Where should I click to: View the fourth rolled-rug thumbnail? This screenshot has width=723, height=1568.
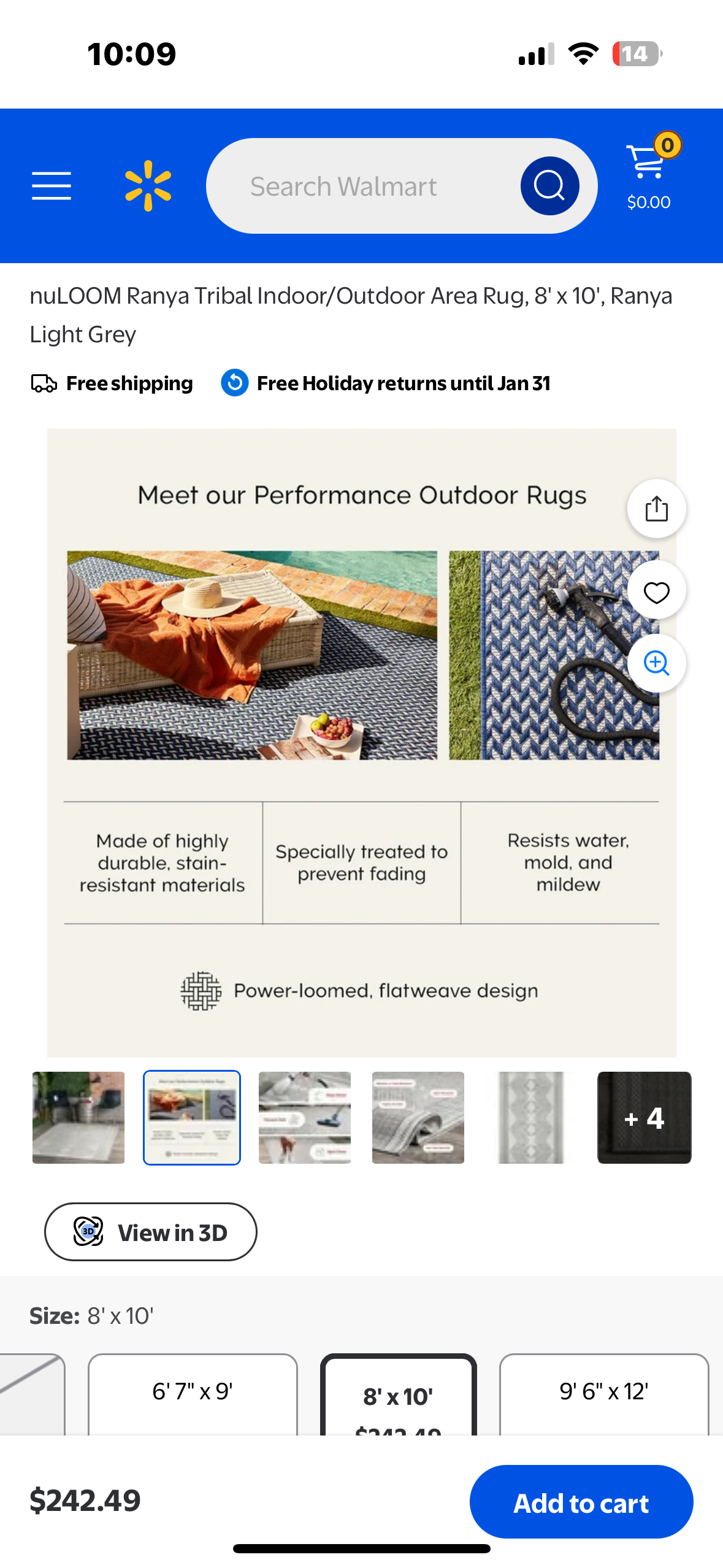coord(418,1117)
